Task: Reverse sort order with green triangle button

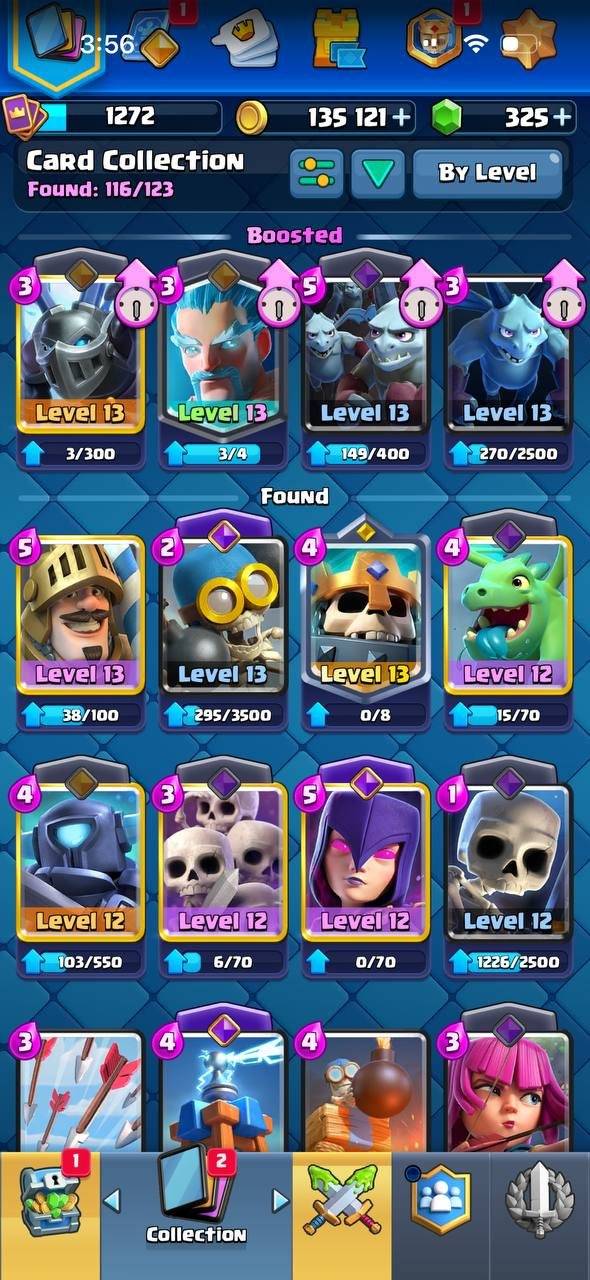Action: [x=377, y=173]
